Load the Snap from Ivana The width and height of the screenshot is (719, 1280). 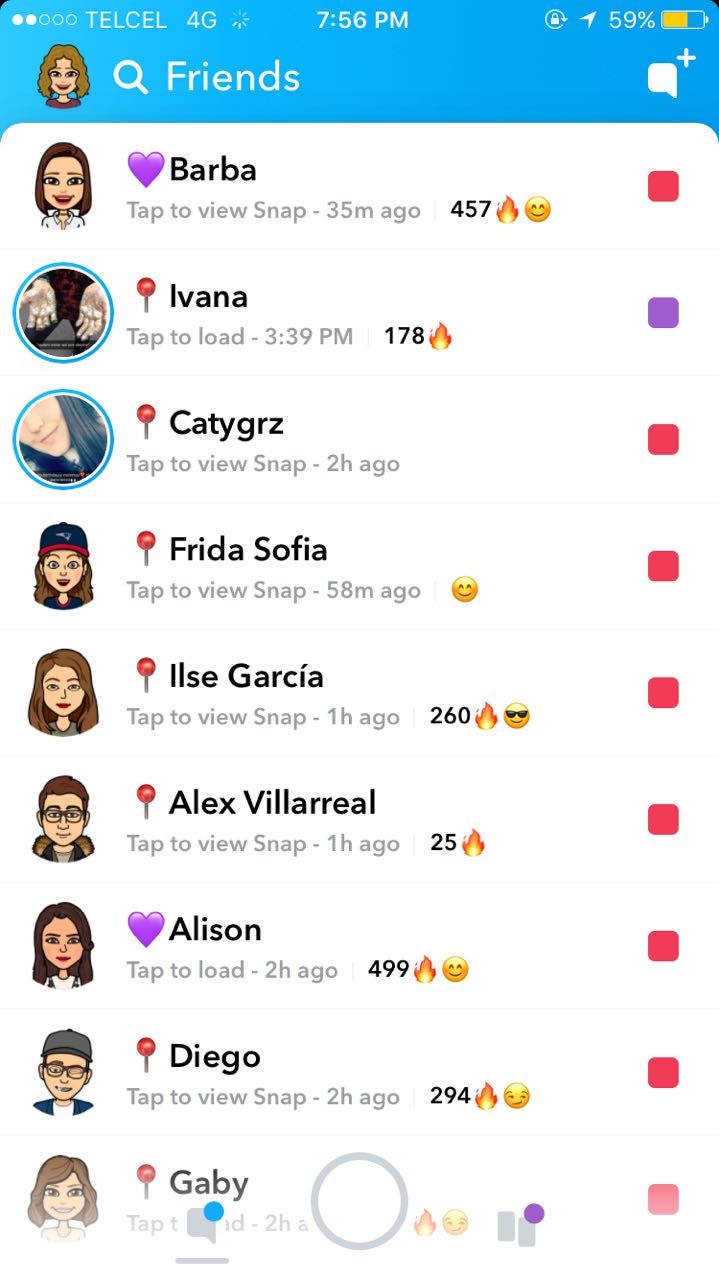point(360,313)
